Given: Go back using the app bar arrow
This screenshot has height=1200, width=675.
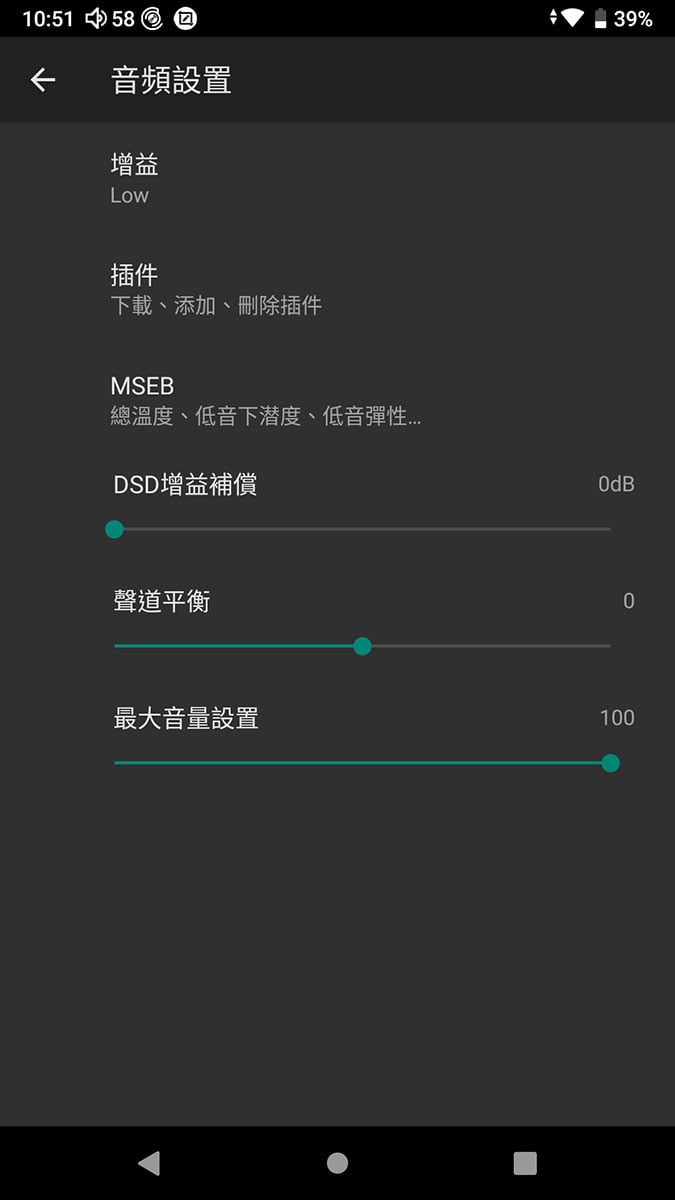Looking at the screenshot, I should (42, 80).
